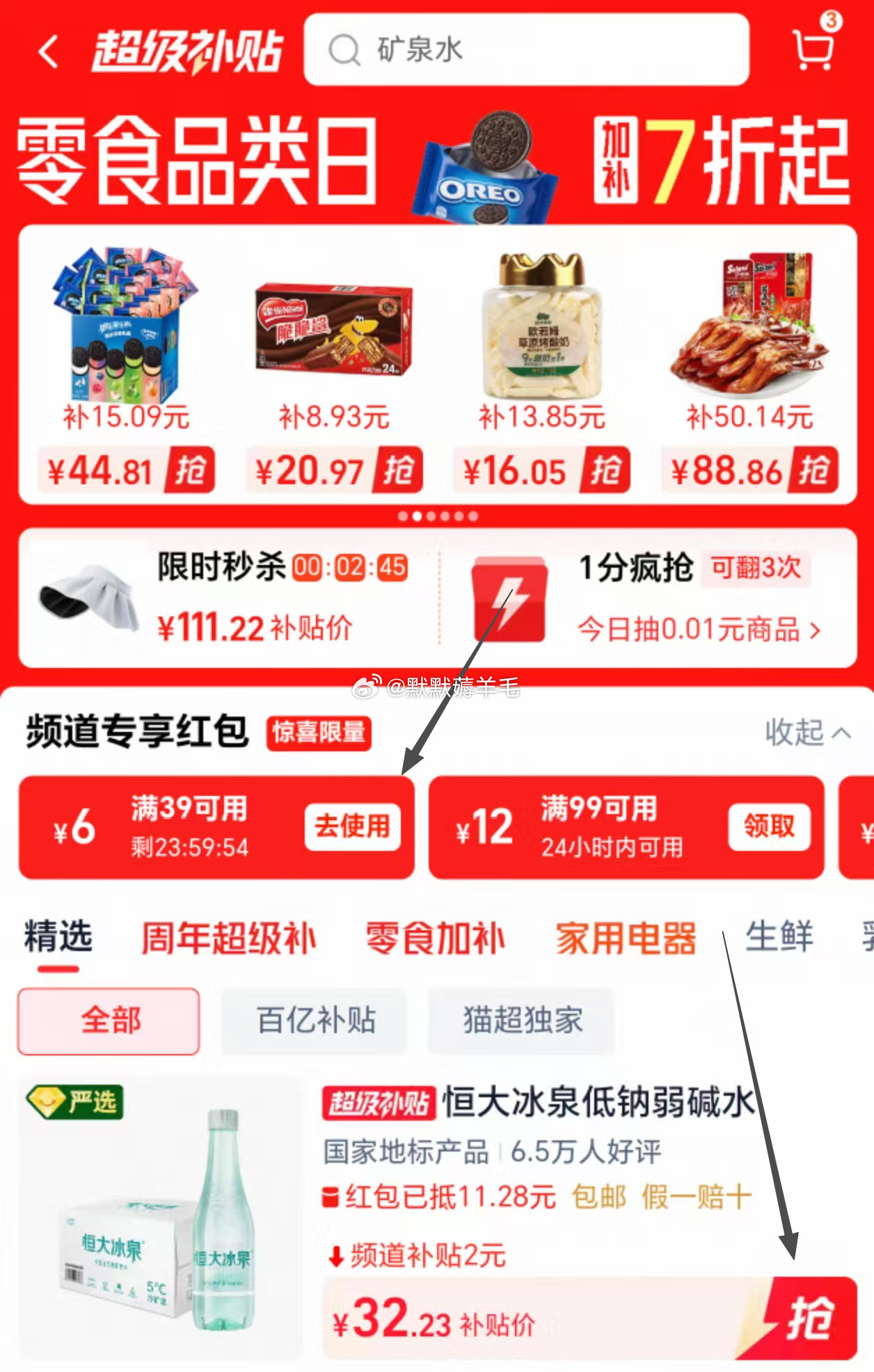Go back using the top-left arrow

(48, 51)
